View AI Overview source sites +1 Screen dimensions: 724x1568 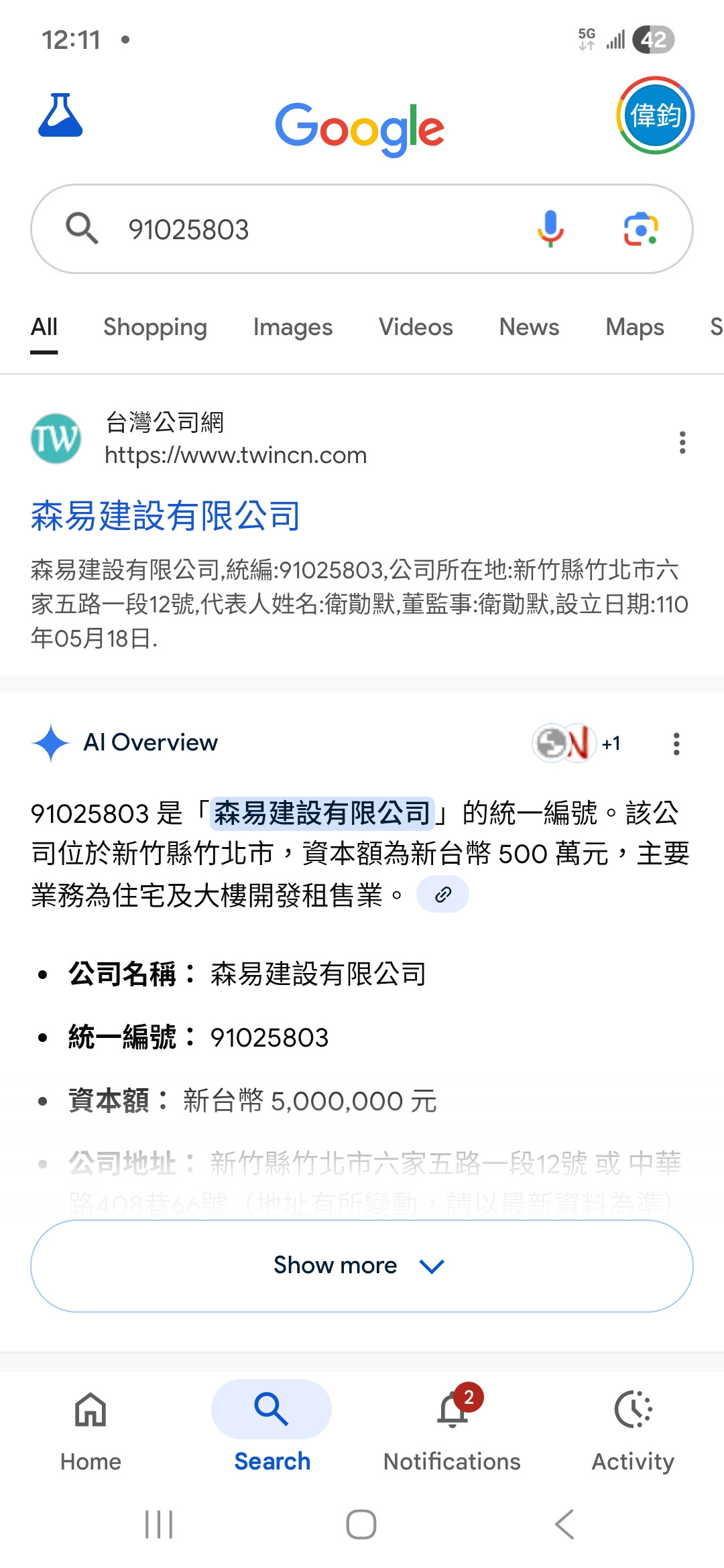[578, 743]
